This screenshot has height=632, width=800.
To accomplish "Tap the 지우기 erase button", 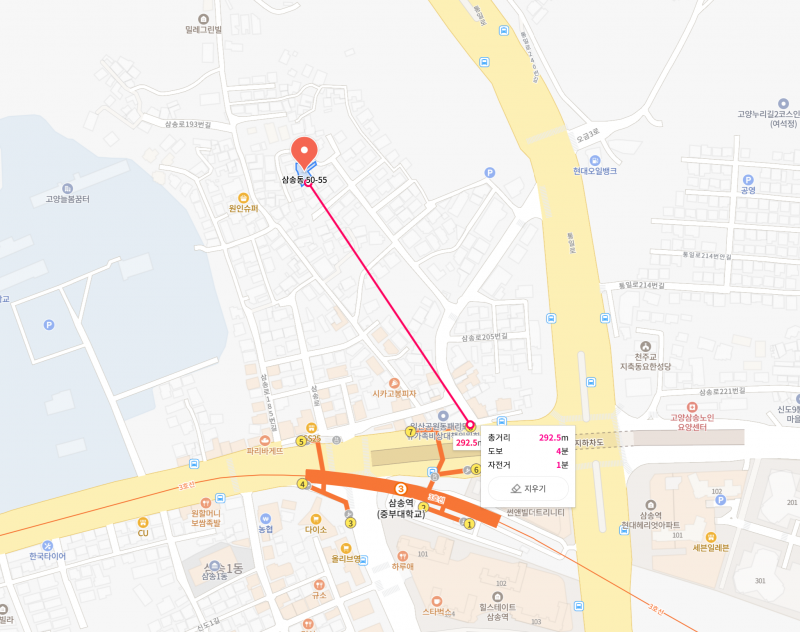I will pos(528,488).
